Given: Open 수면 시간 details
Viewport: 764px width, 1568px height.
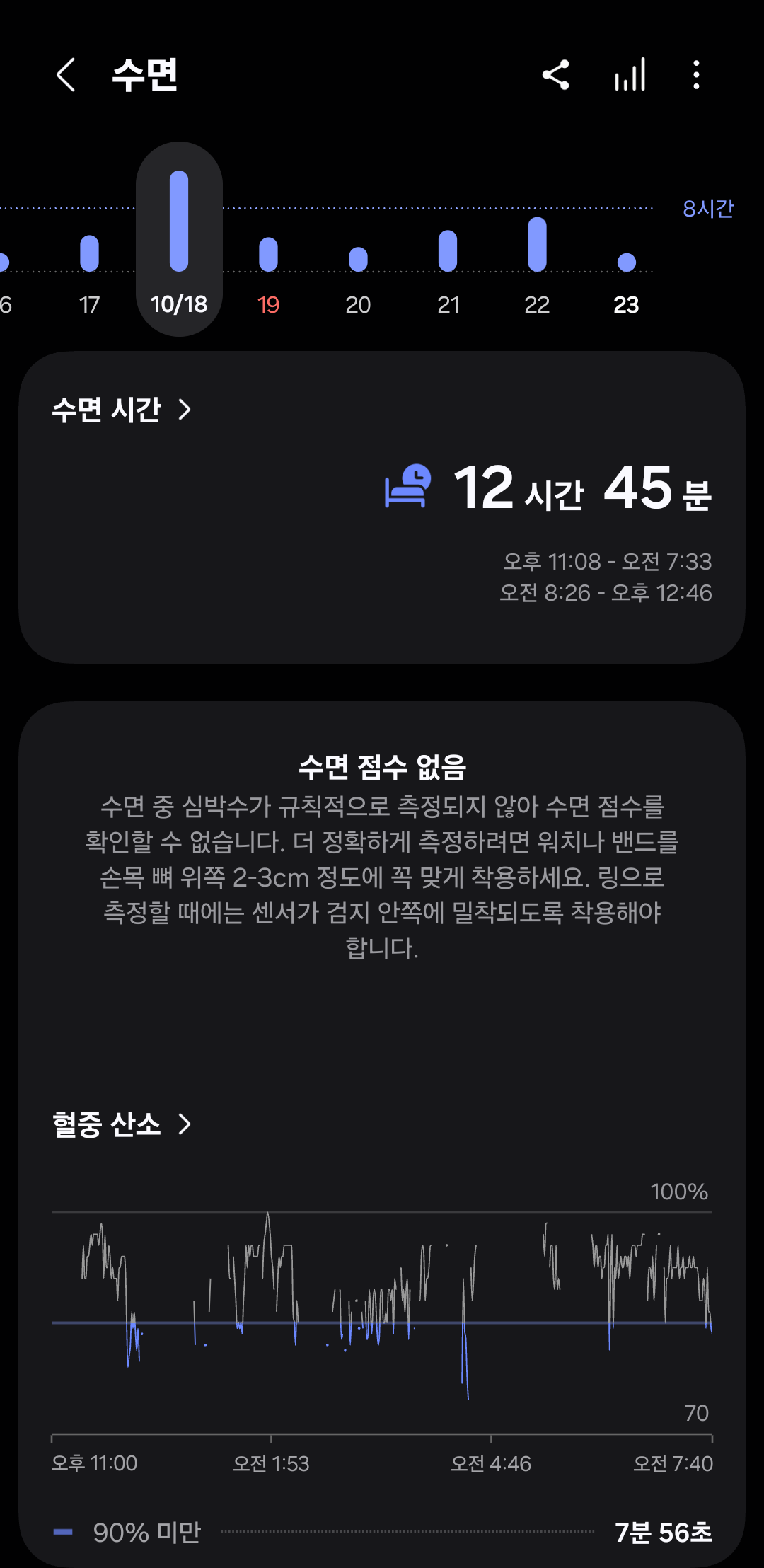Looking at the screenshot, I should coord(122,410).
